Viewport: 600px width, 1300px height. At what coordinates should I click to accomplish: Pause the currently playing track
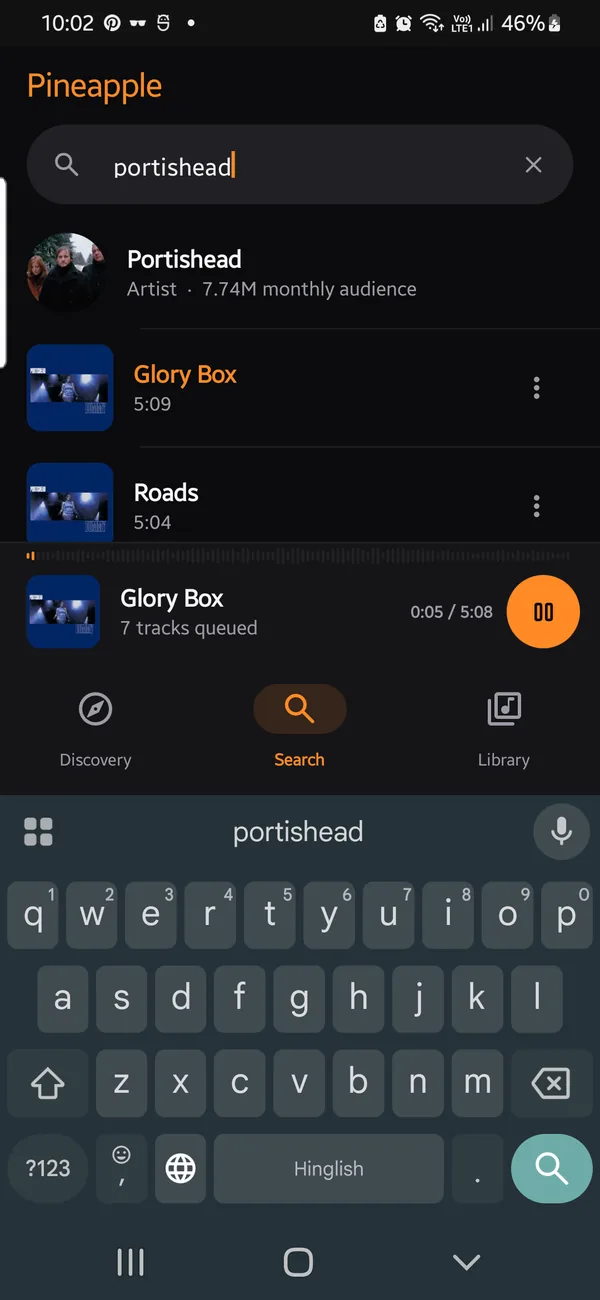click(543, 612)
